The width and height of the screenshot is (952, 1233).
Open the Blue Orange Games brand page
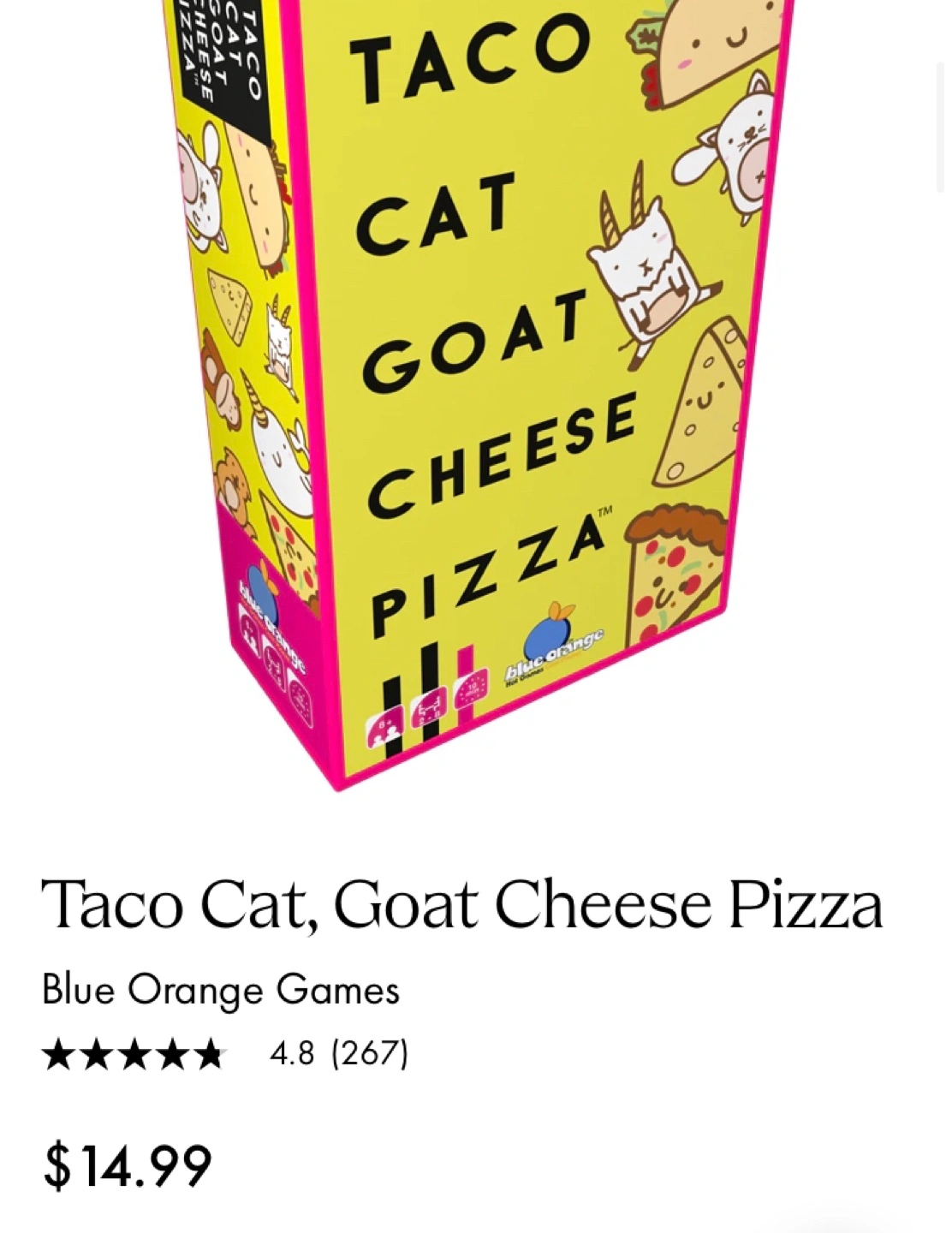pyautogui.click(x=221, y=991)
